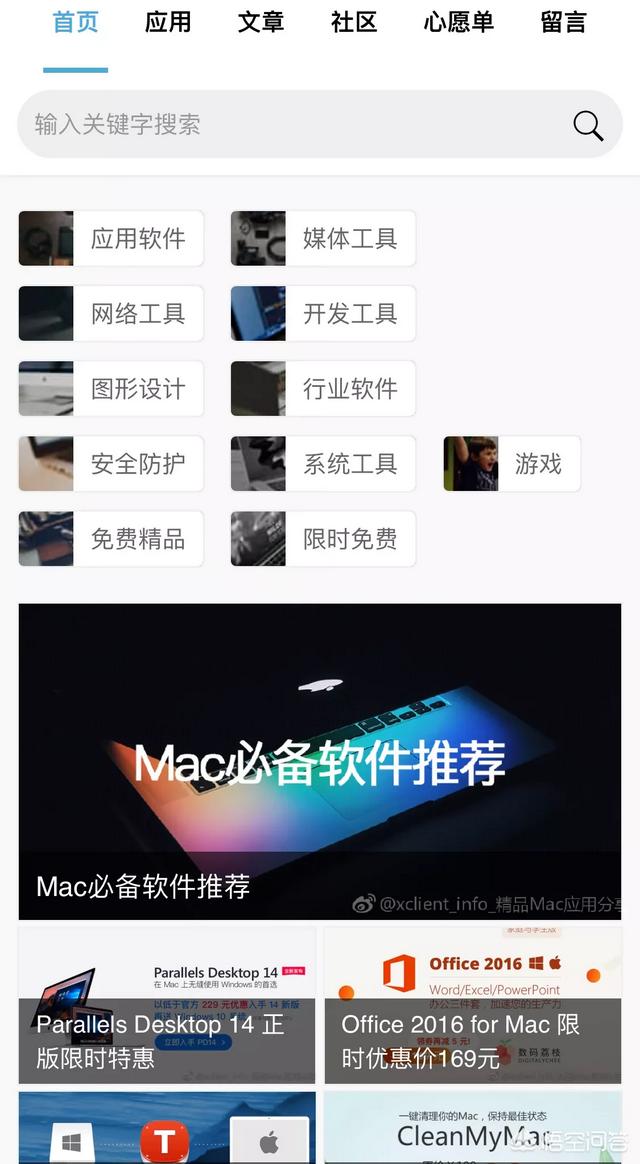This screenshot has height=1164, width=640.
Task: Focus the keyword search field
Action: pyautogui.click(x=290, y=125)
